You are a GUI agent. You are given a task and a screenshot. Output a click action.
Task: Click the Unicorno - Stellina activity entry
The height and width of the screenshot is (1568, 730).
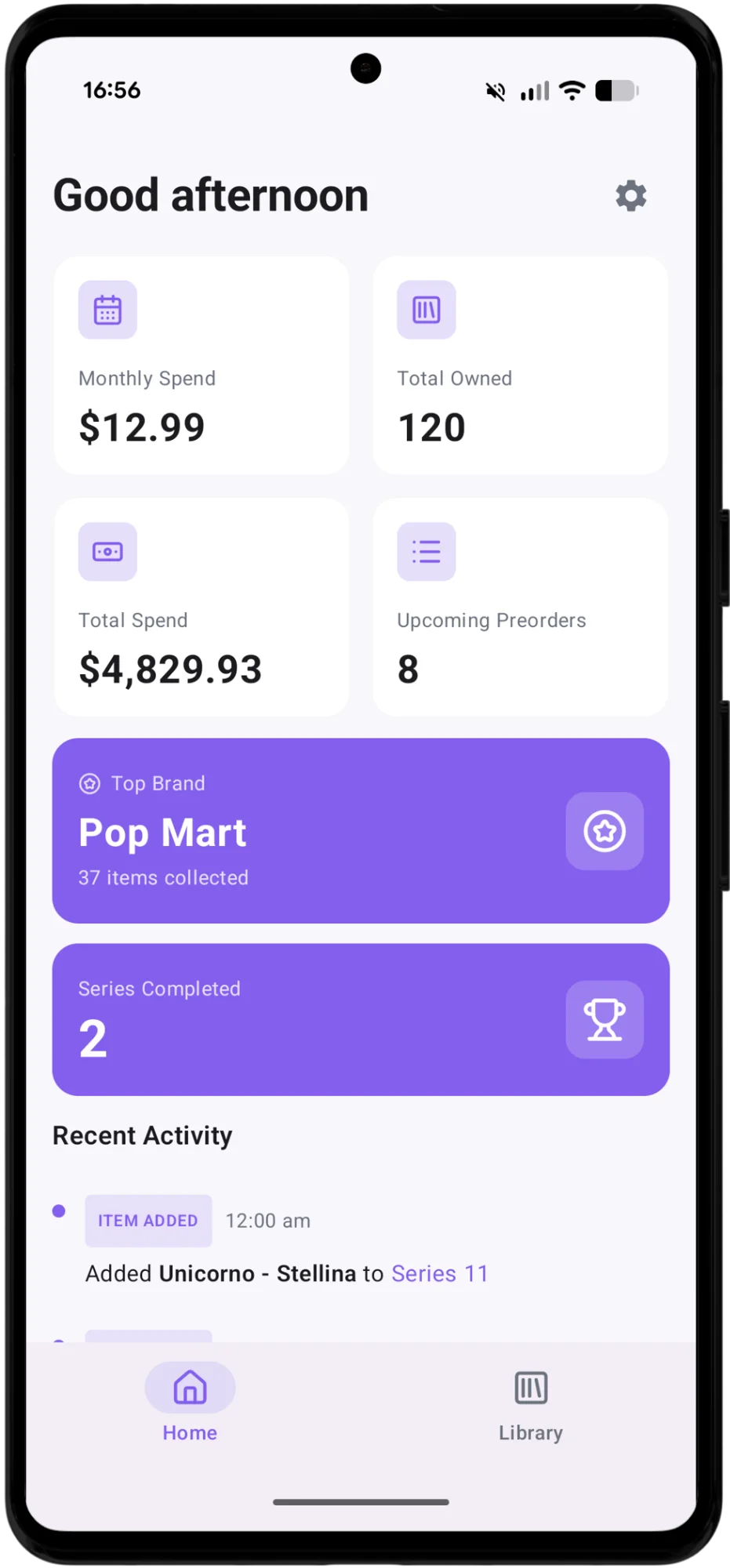coord(263,1273)
